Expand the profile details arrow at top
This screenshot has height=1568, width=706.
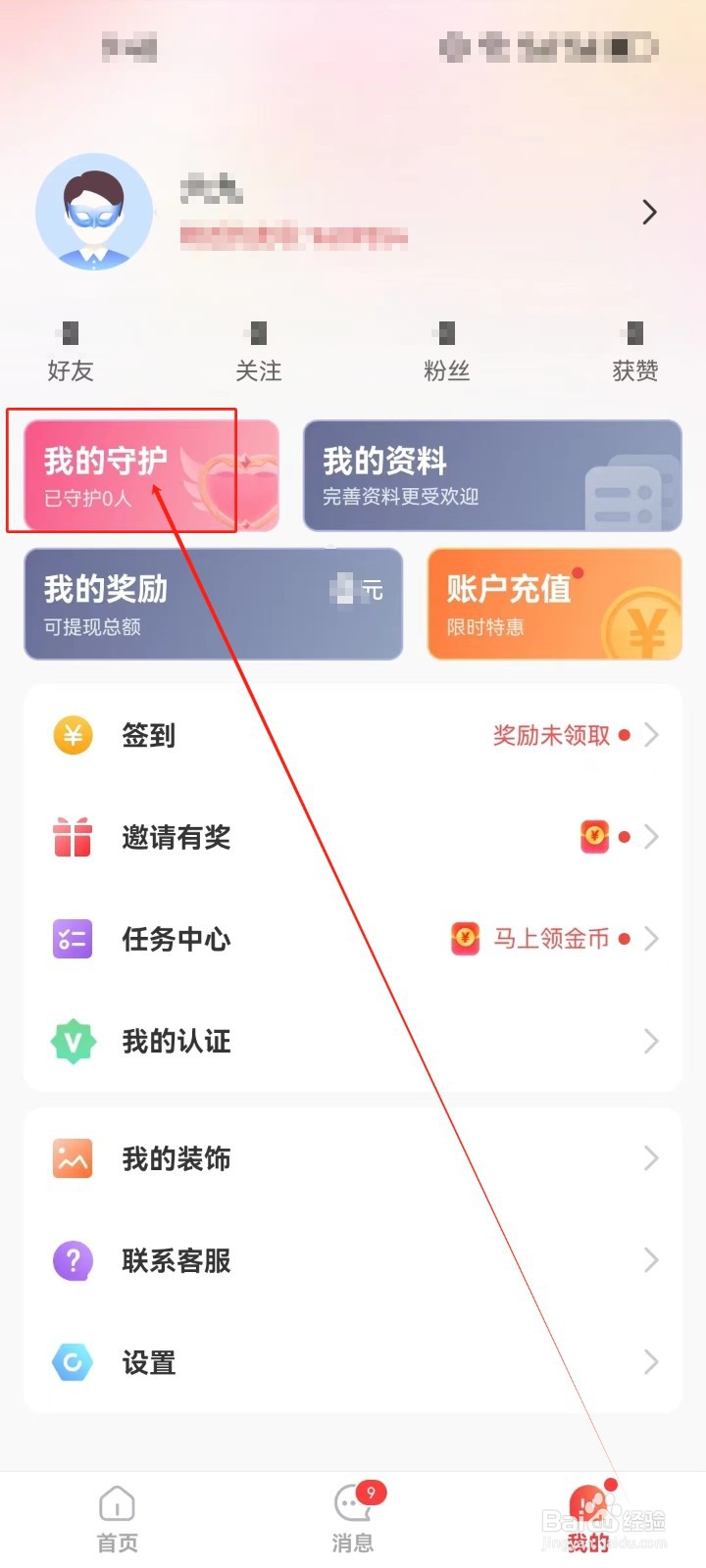coord(648,212)
